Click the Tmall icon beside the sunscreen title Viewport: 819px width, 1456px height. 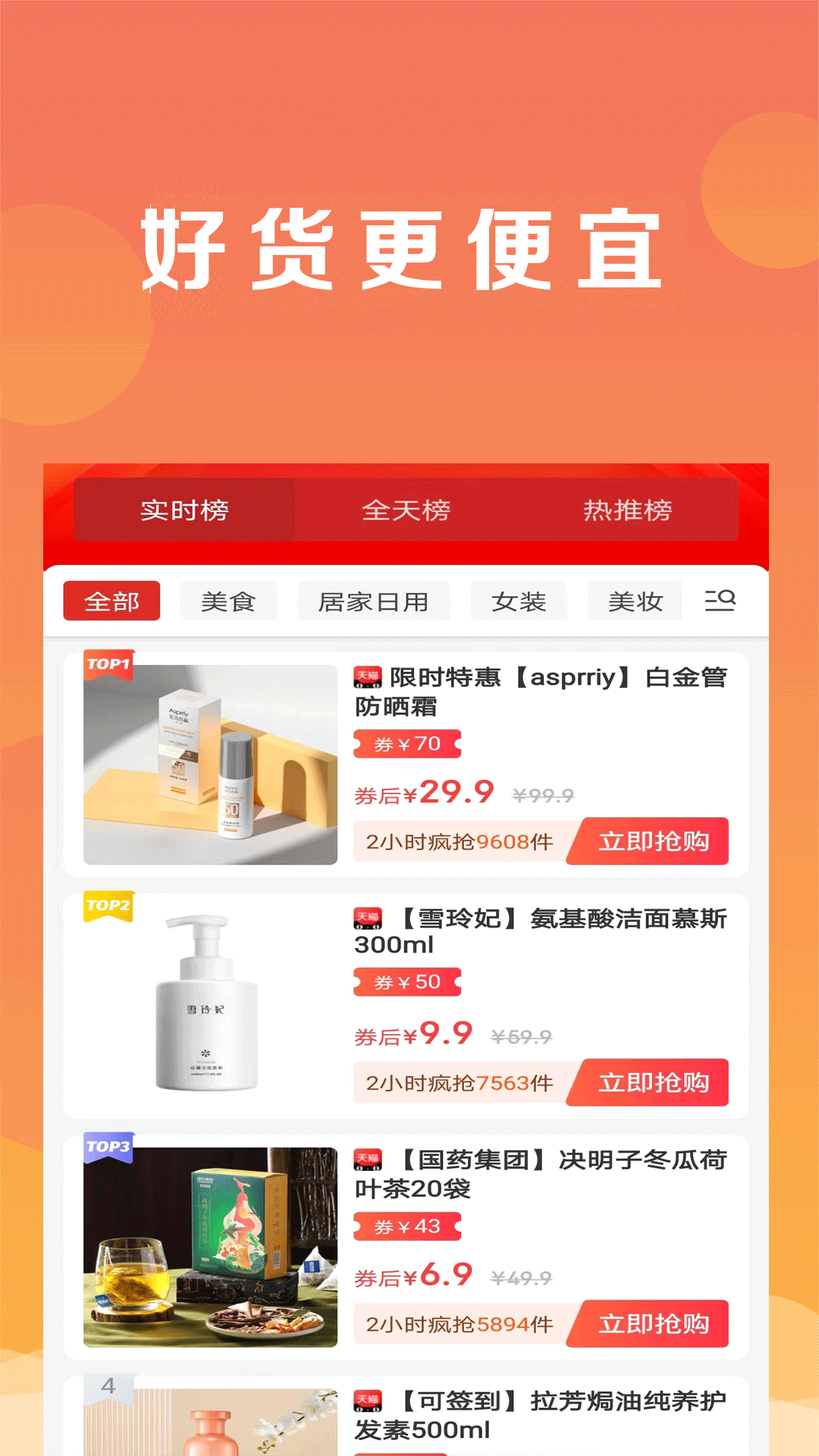(x=366, y=677)
